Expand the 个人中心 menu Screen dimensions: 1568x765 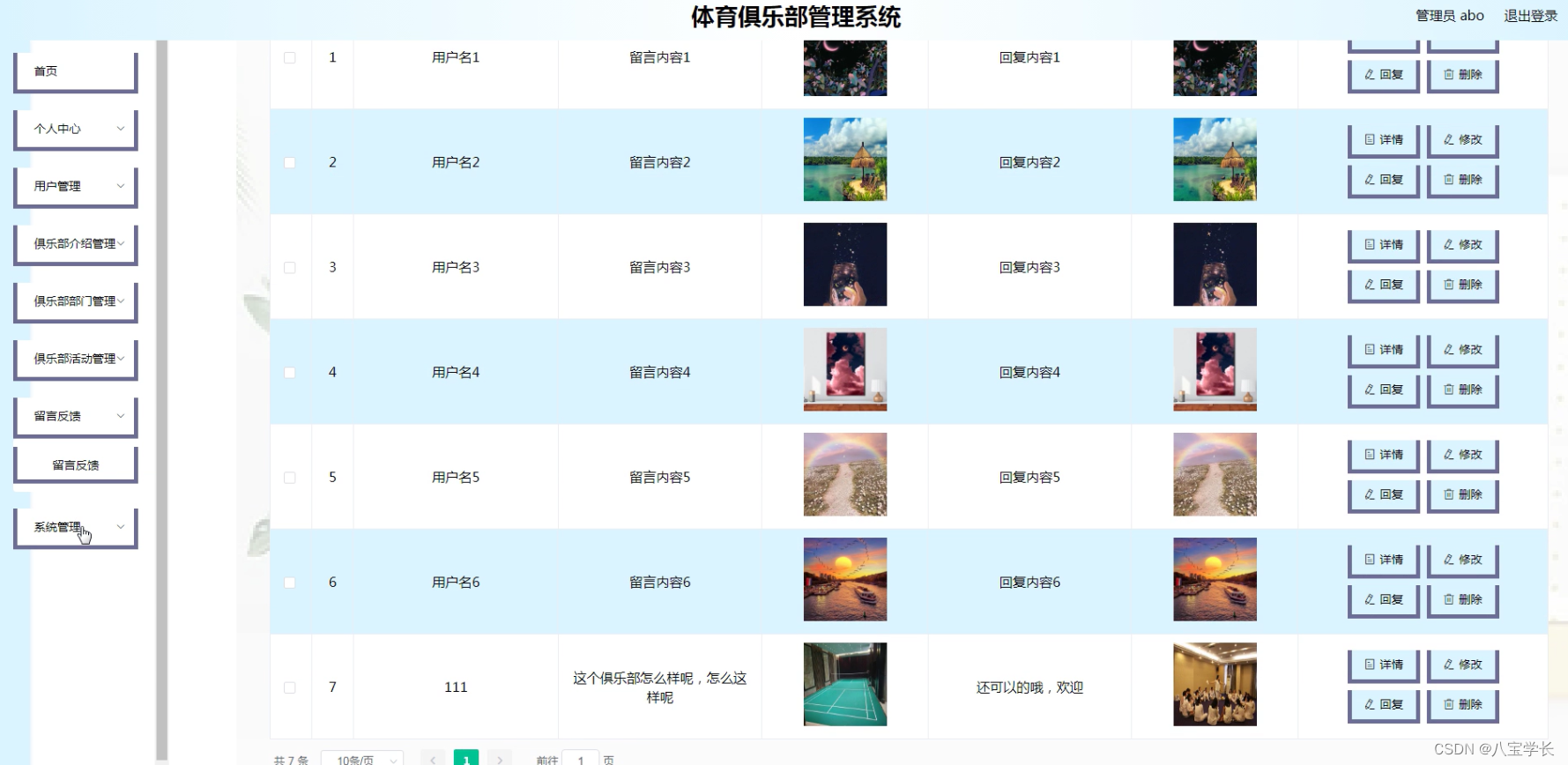(75, 129)
